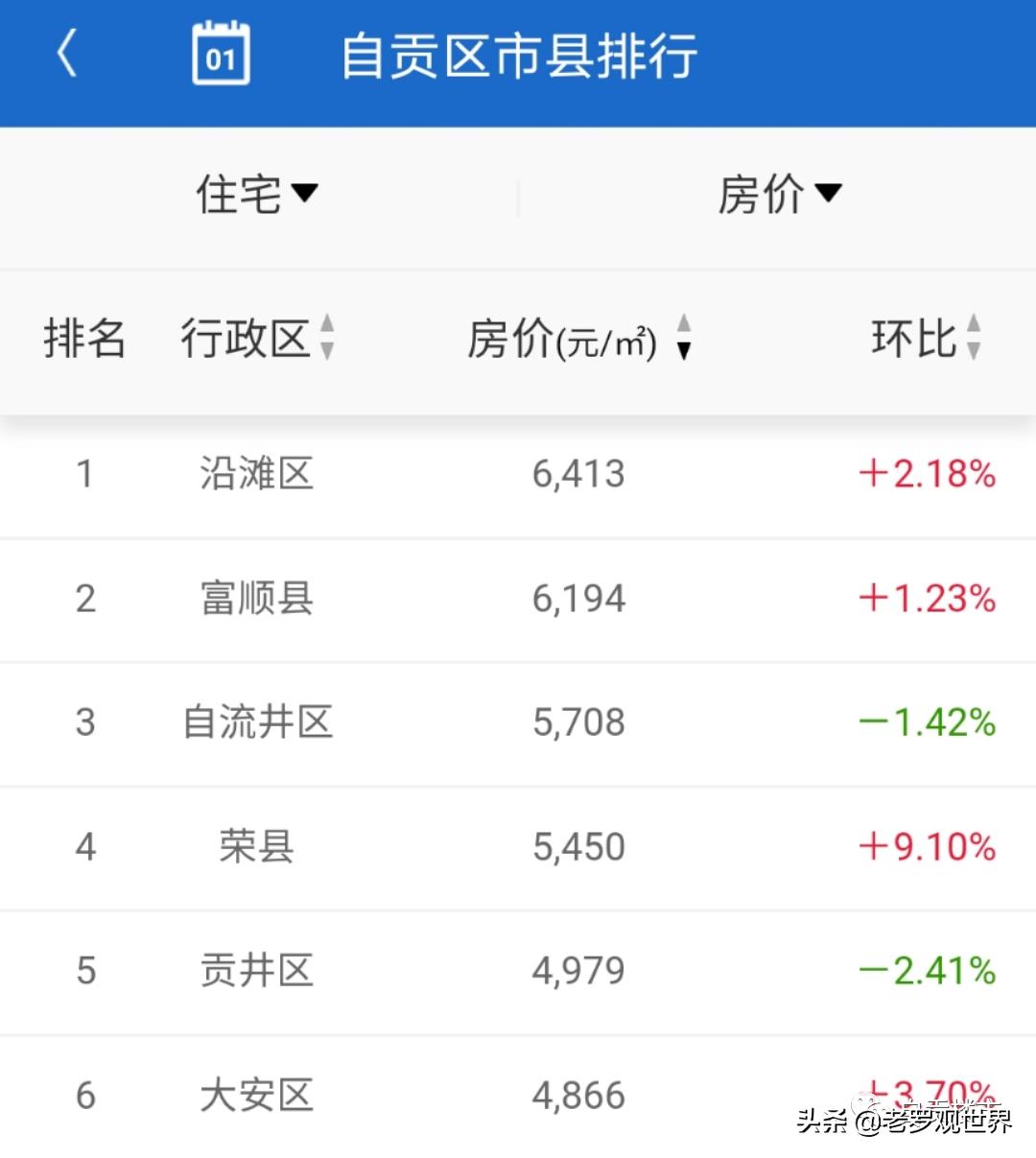Expand the dropdown arrow next to 住宅
Screen dimensions: 1036x1158
tap(305, 197)
